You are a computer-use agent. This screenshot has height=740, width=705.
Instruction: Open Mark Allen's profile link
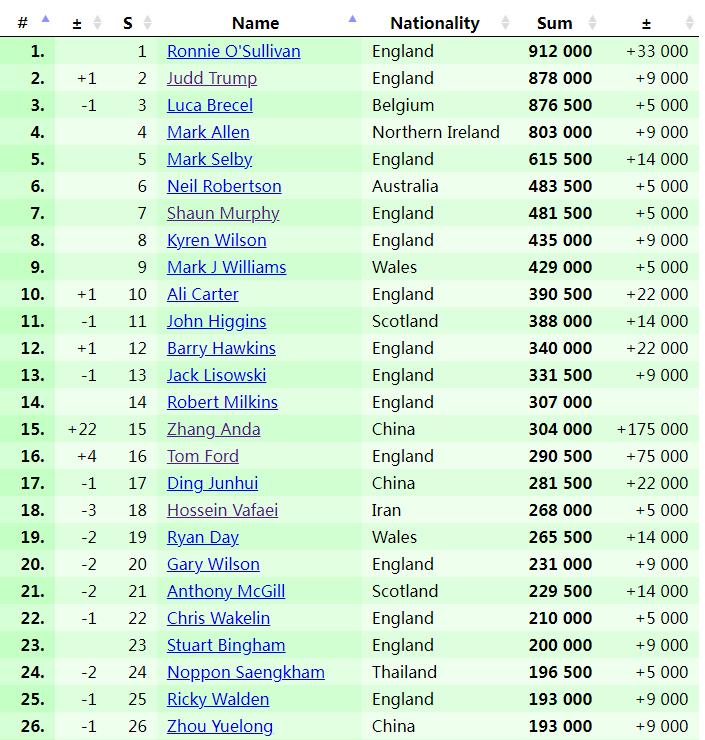[208, 132]
